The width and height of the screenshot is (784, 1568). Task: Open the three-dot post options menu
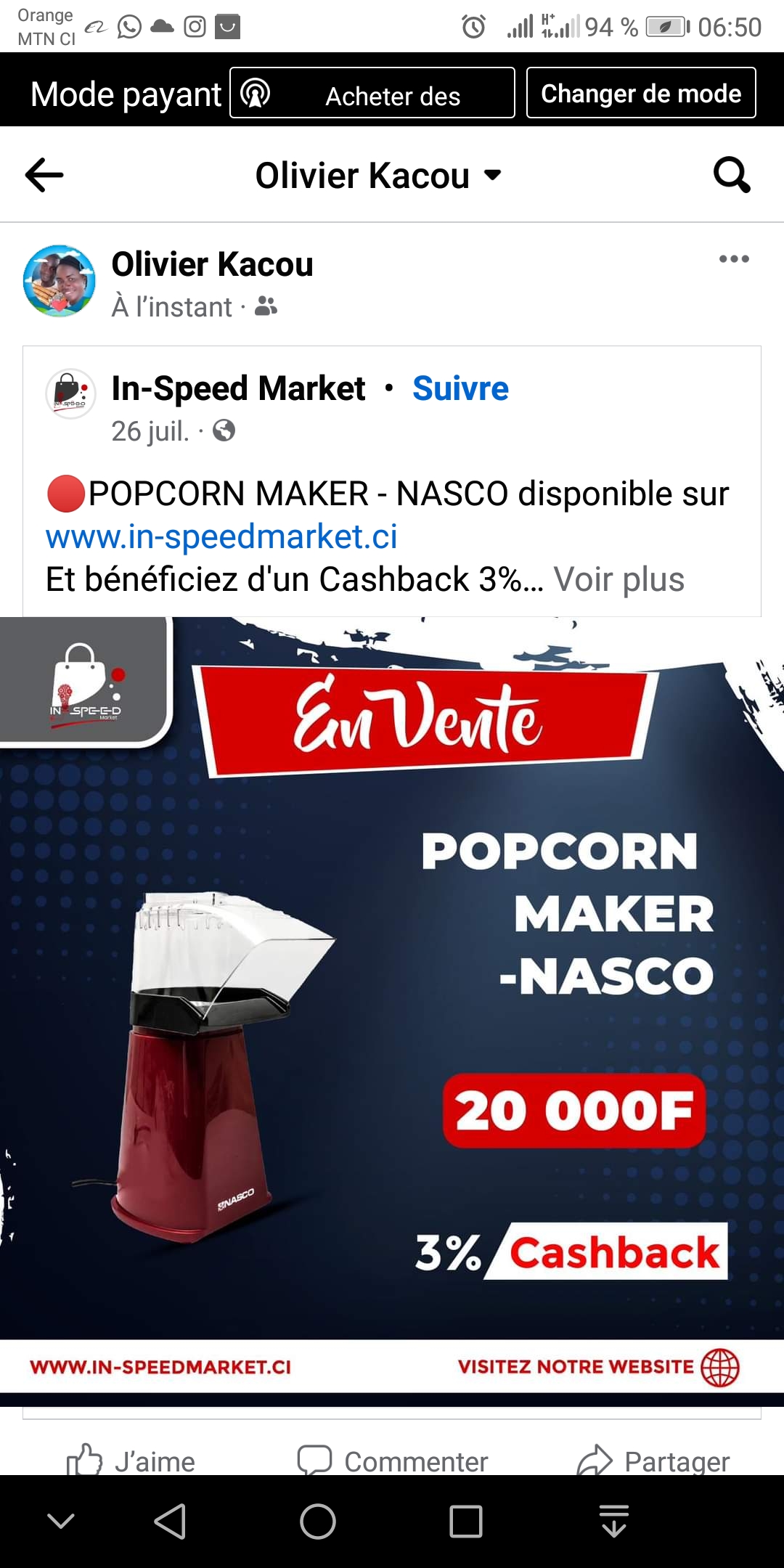point(734,259)
